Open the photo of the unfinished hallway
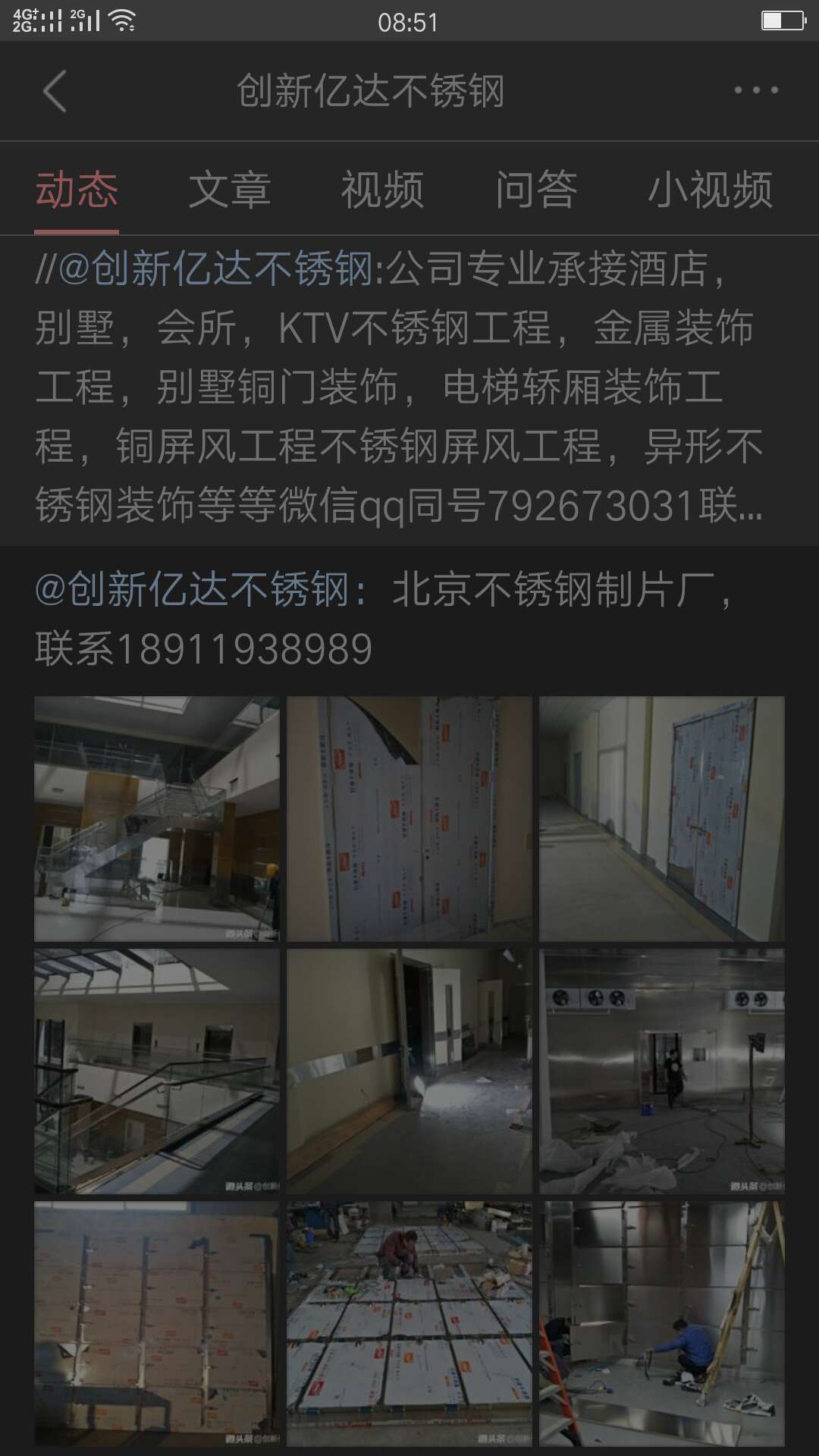819x1456 pixels. (409, 1071)
